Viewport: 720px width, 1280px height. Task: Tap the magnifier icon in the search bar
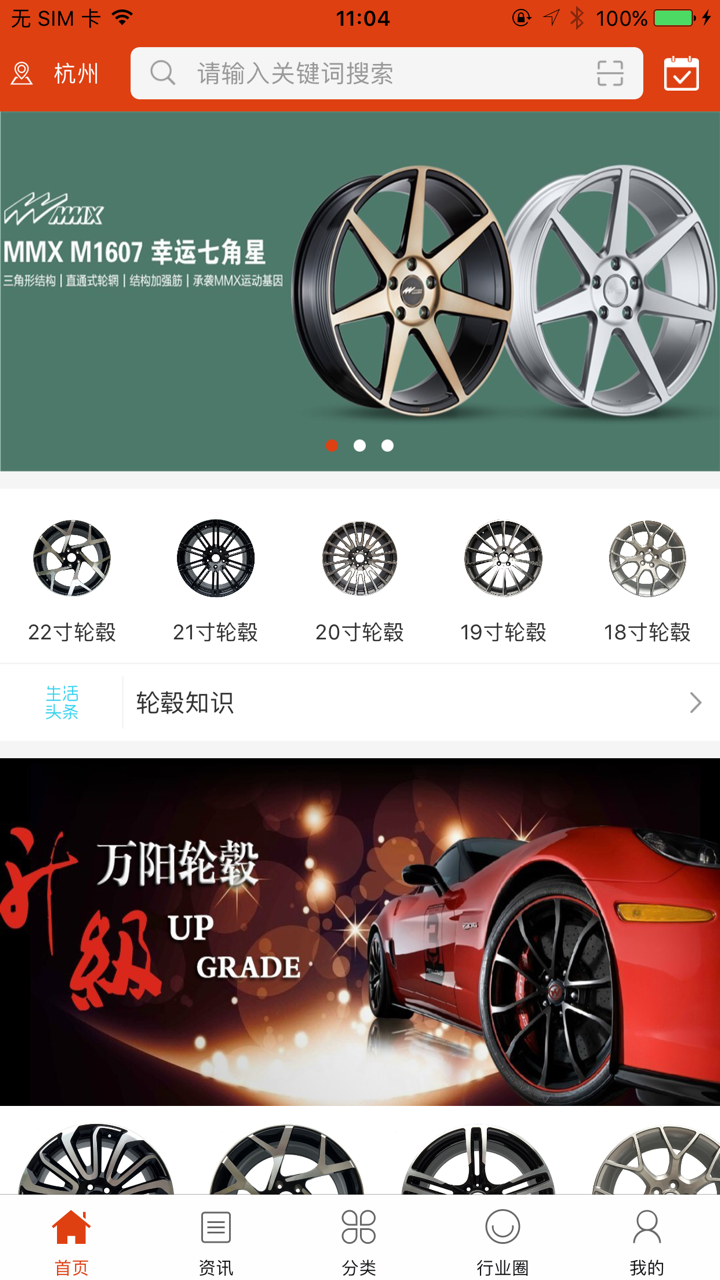162,73
